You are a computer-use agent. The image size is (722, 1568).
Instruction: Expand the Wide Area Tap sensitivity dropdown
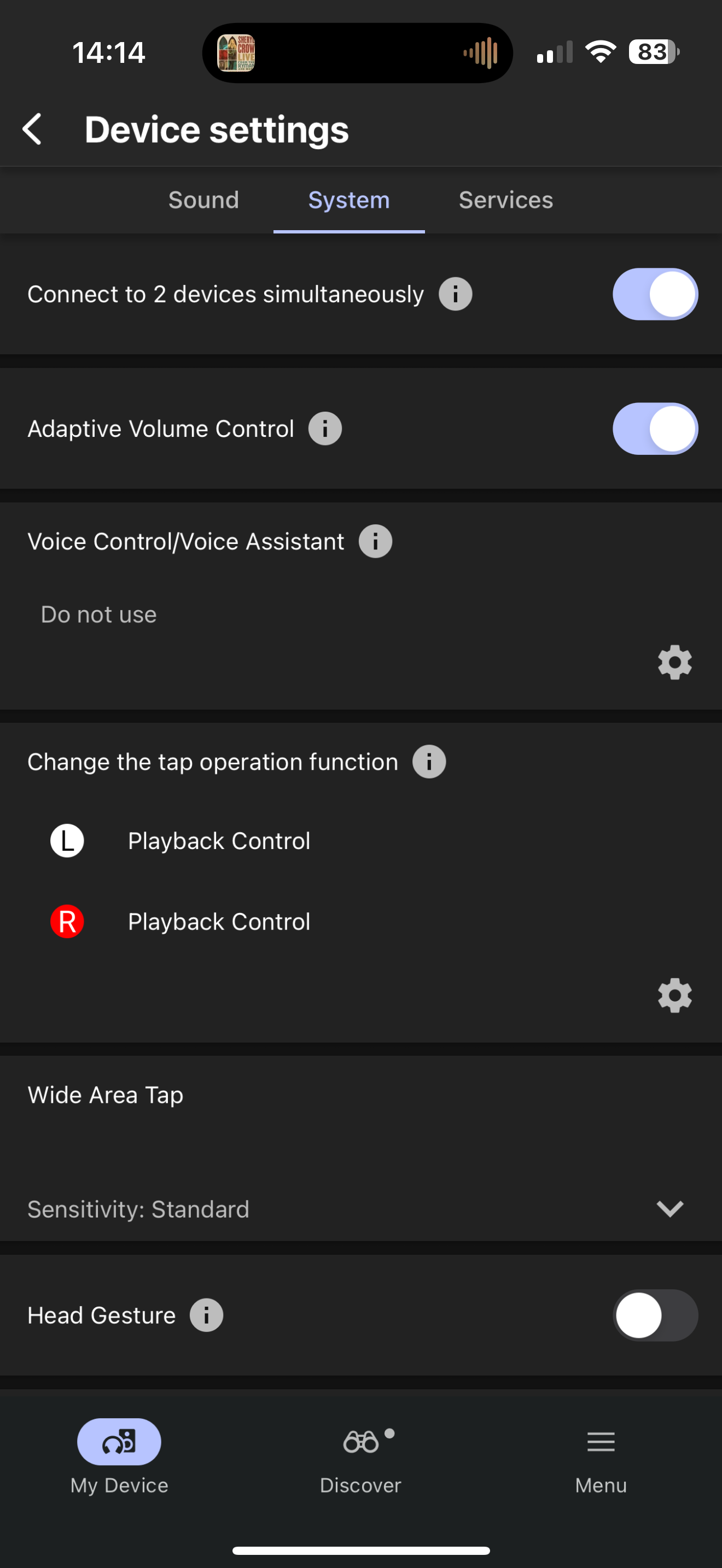(669, 1209)
